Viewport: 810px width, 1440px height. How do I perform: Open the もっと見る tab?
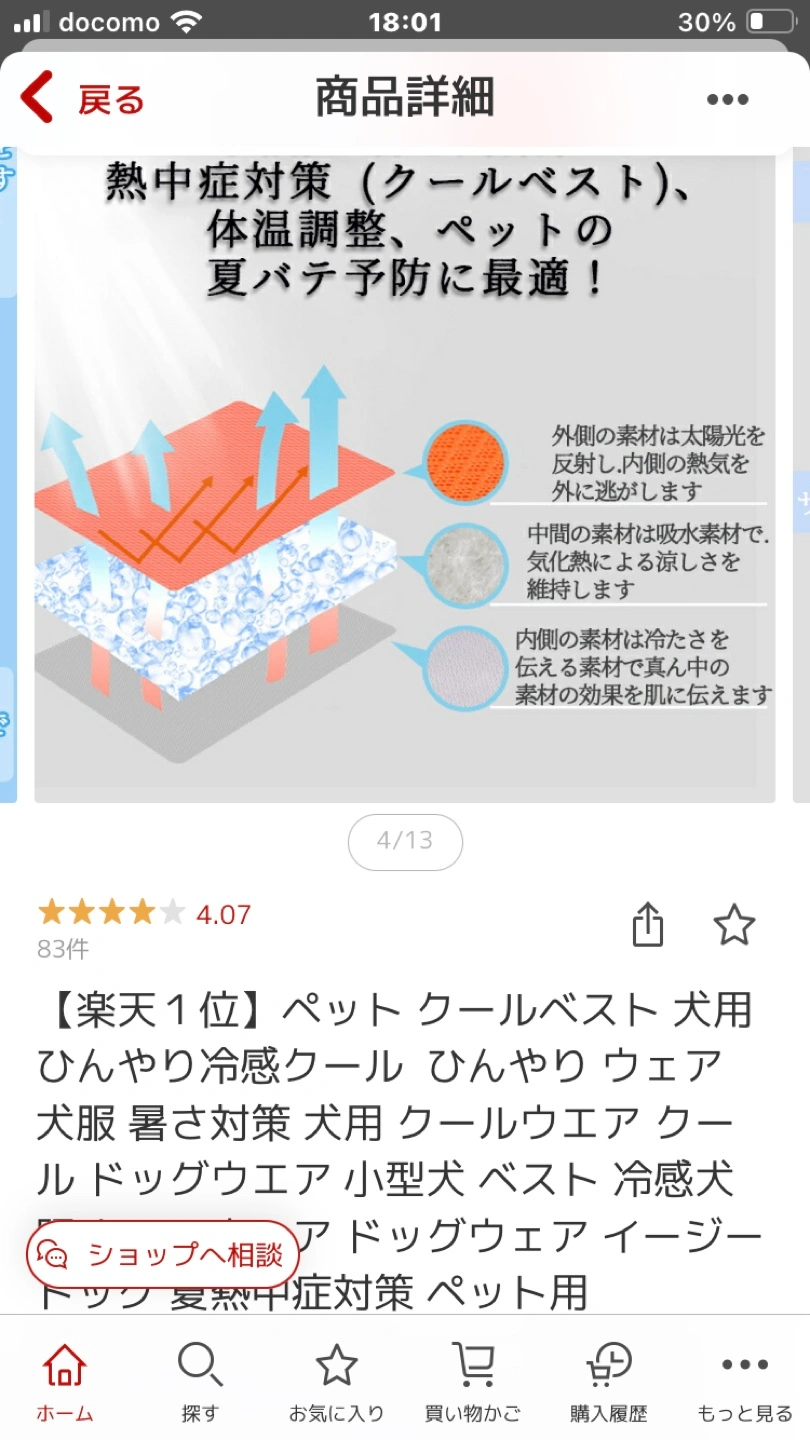pos(744,1383)
